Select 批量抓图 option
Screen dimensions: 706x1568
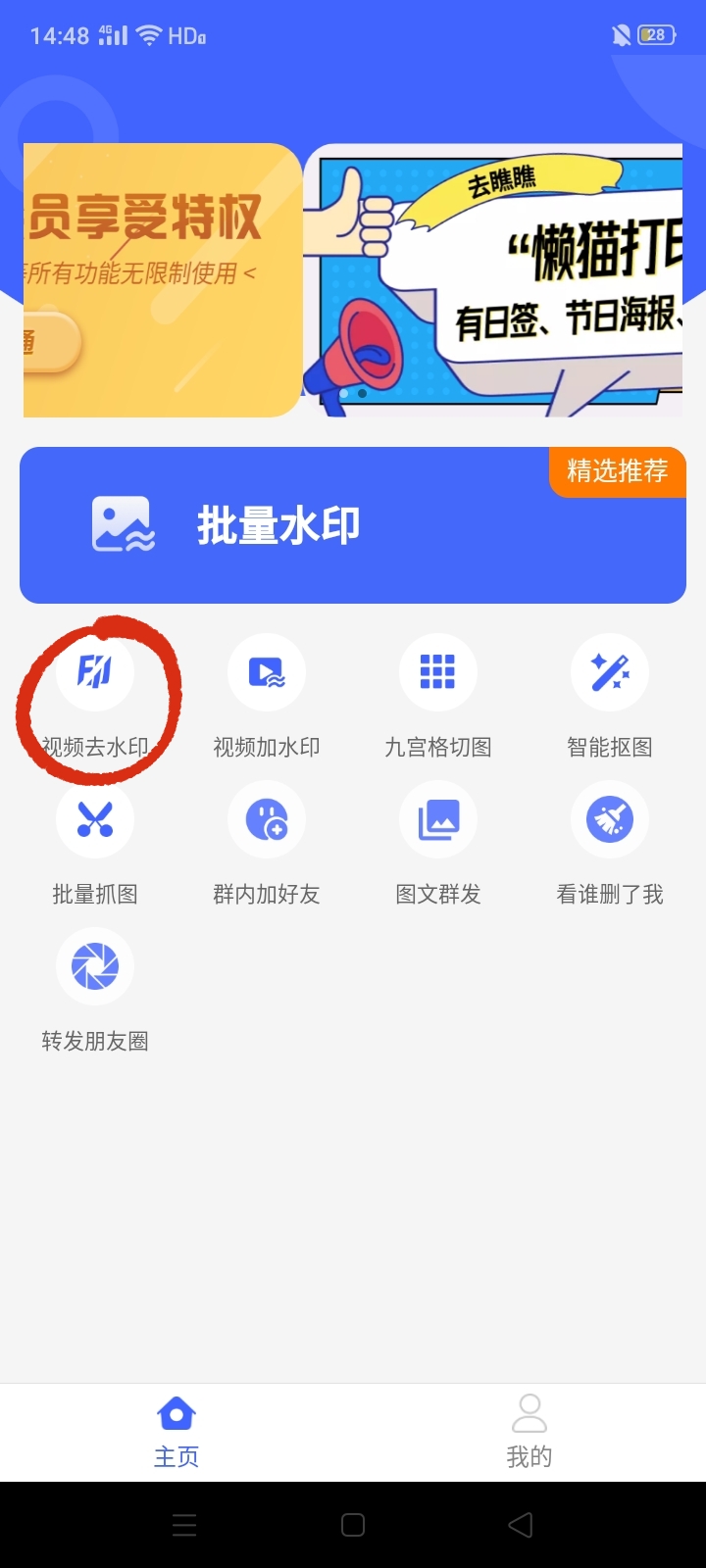[x=95, y=820]
